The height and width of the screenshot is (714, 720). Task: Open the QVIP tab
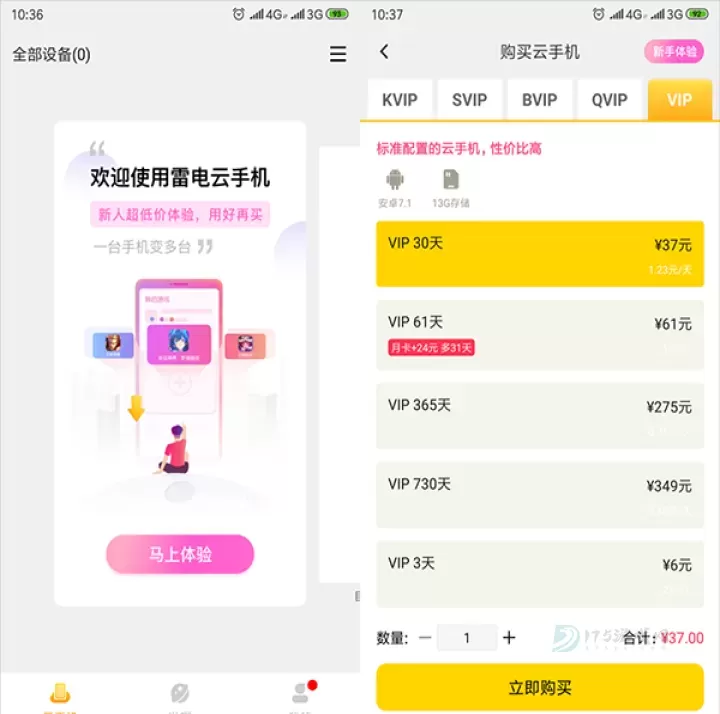[609, 100]
